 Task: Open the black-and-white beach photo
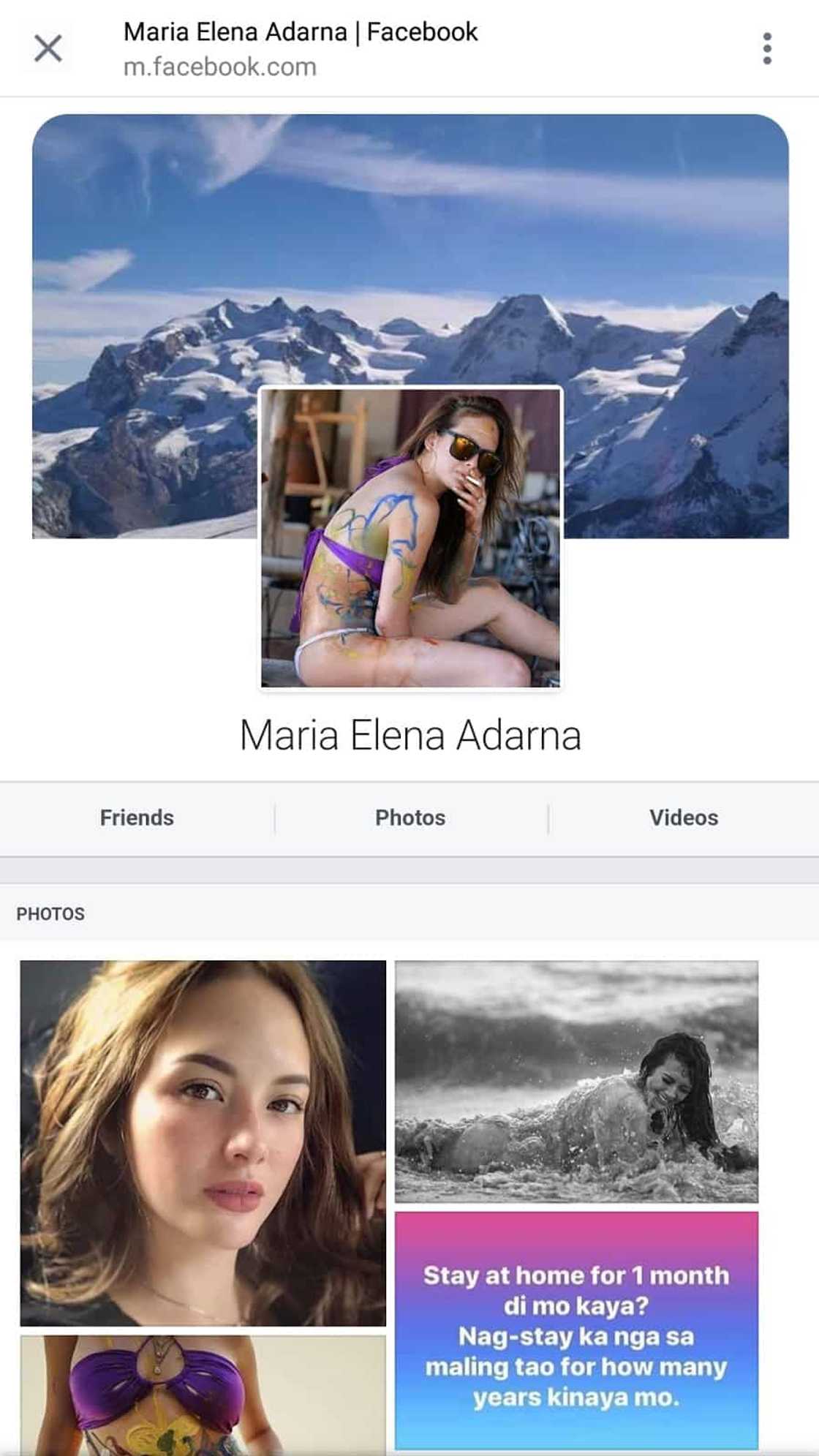(x=576, y=1081)
